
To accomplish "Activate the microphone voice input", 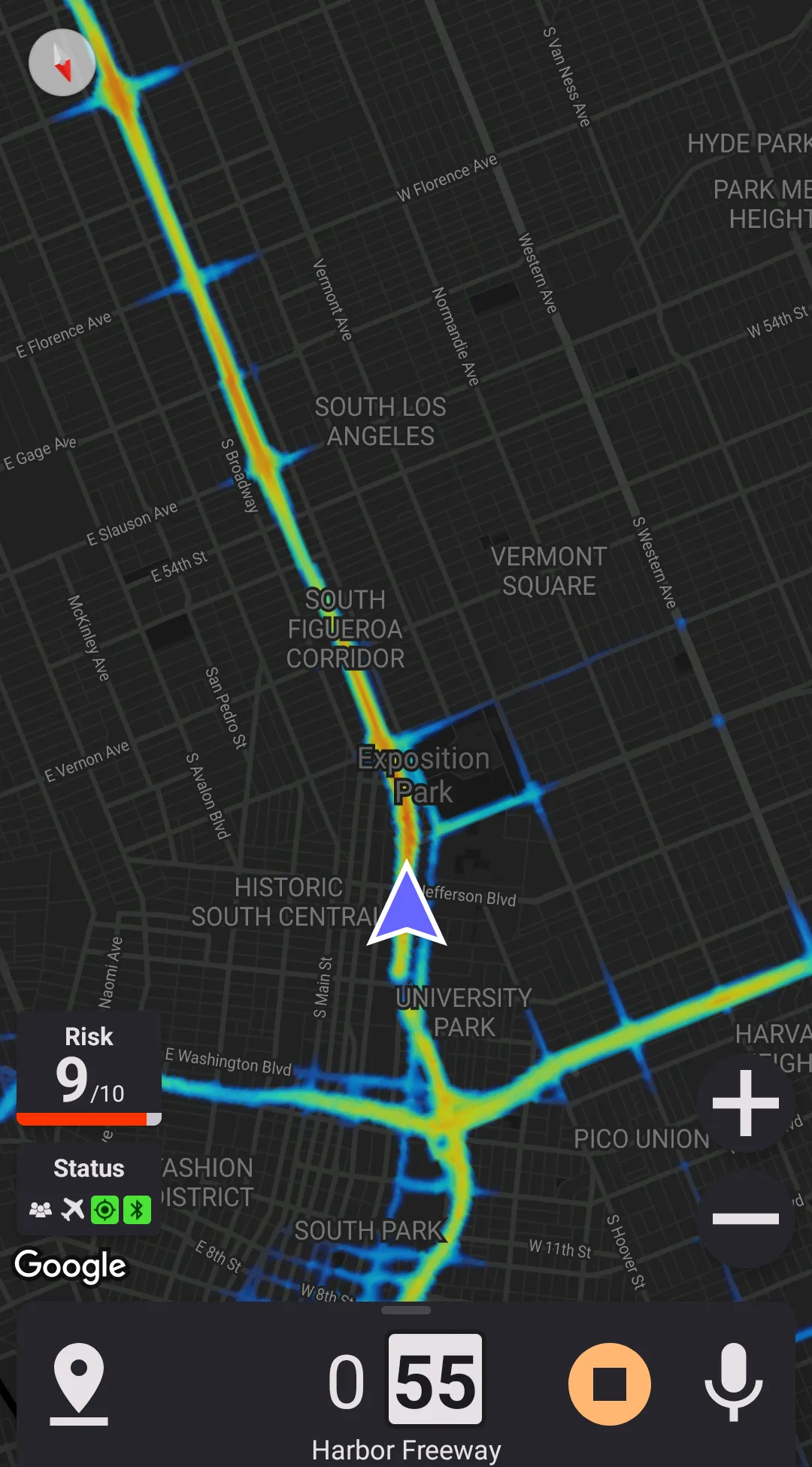I will click(x=733, y=1382).
